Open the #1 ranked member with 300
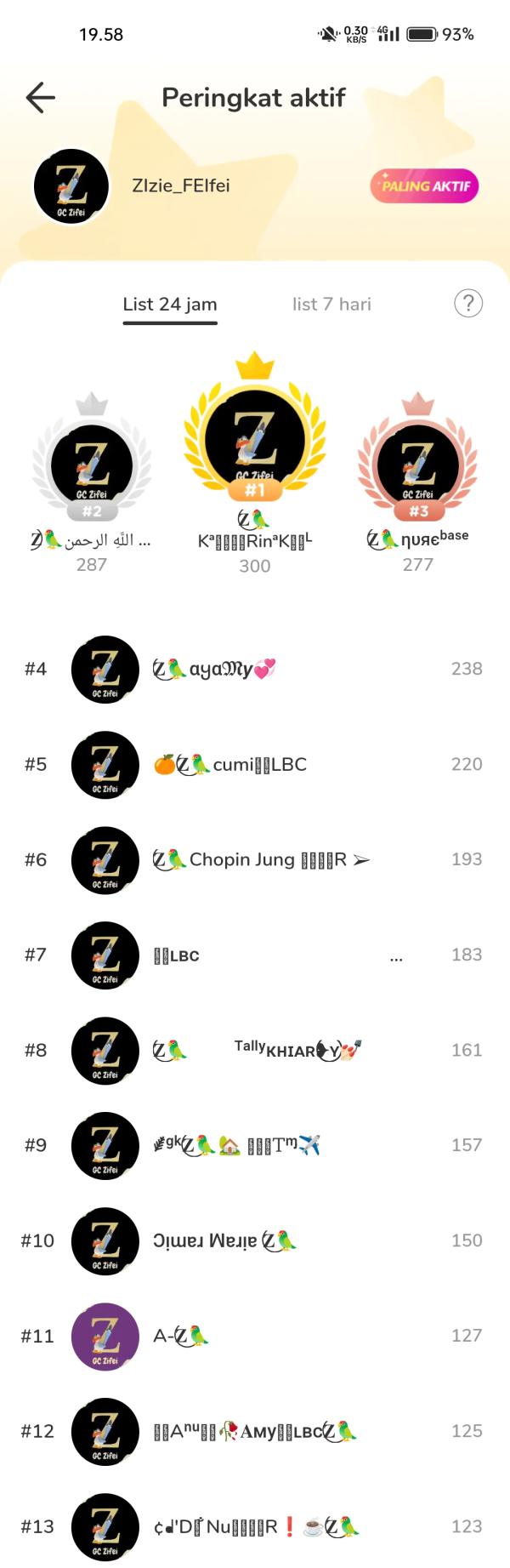The width and height of the screenshot is (510, 1568). coord(255,439)
